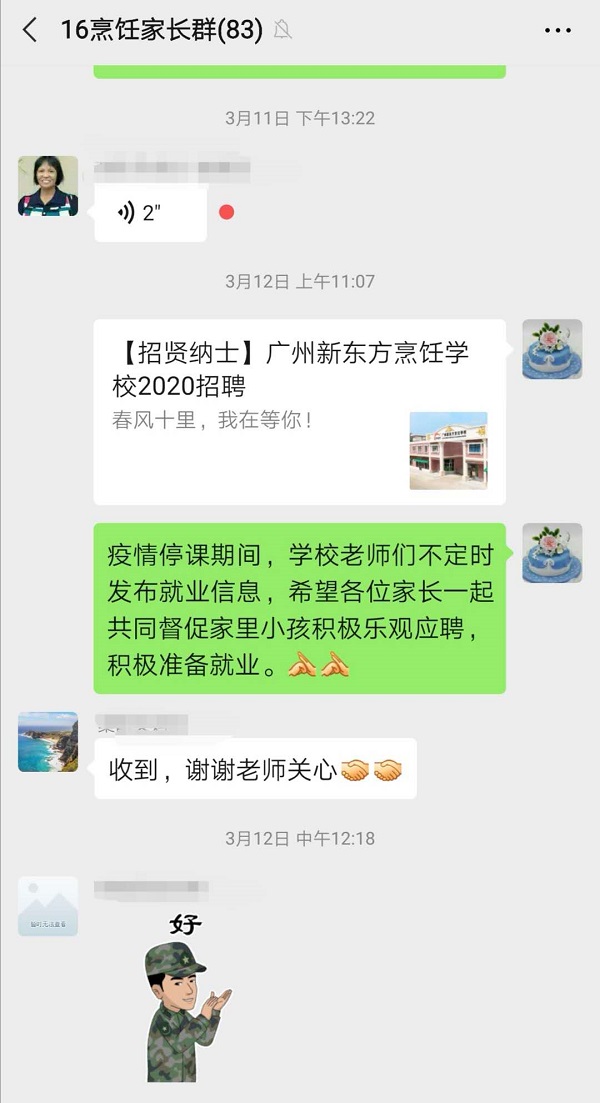Open the seaside avatar of 收到 sender
The width and height of the screenshot is (600, 1103).
48,742
